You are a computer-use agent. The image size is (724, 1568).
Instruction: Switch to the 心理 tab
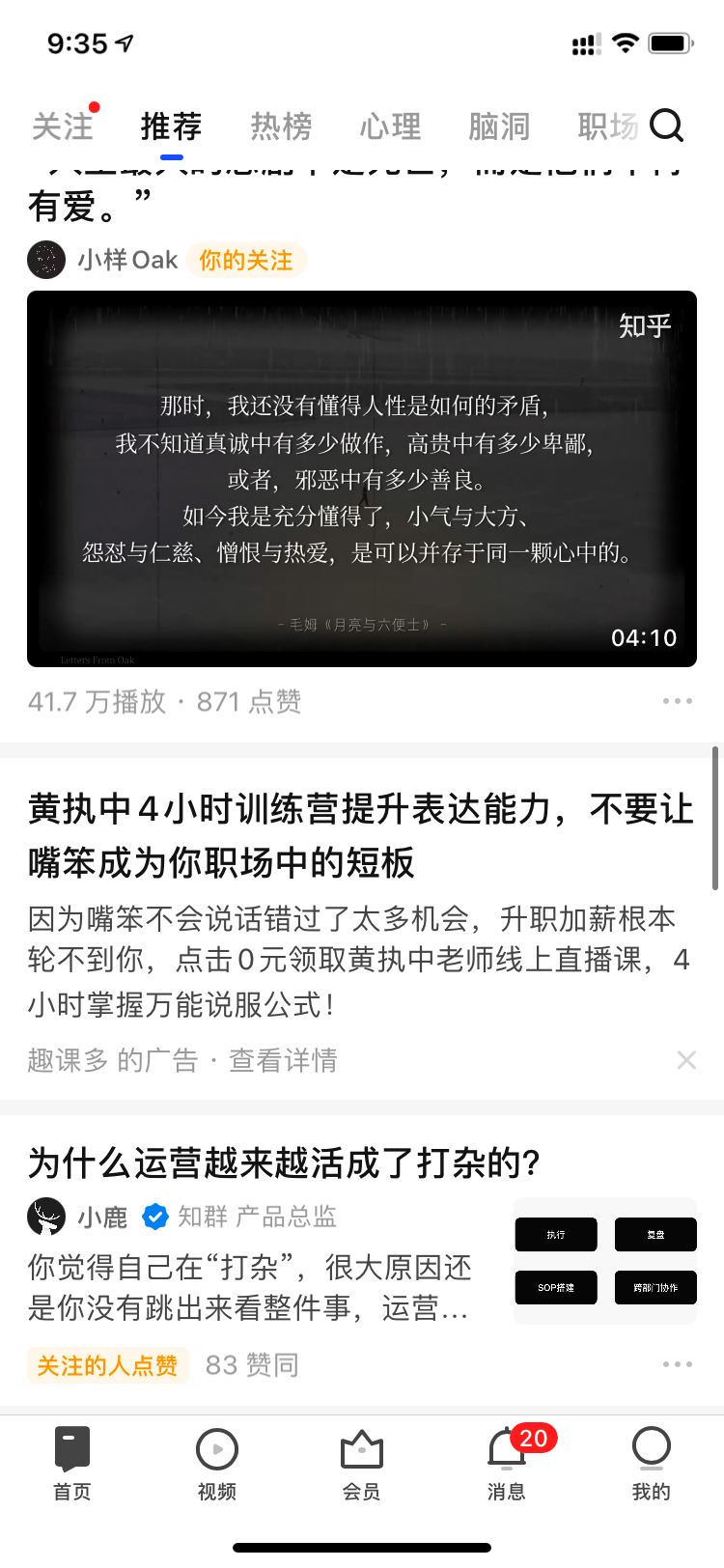390,126
